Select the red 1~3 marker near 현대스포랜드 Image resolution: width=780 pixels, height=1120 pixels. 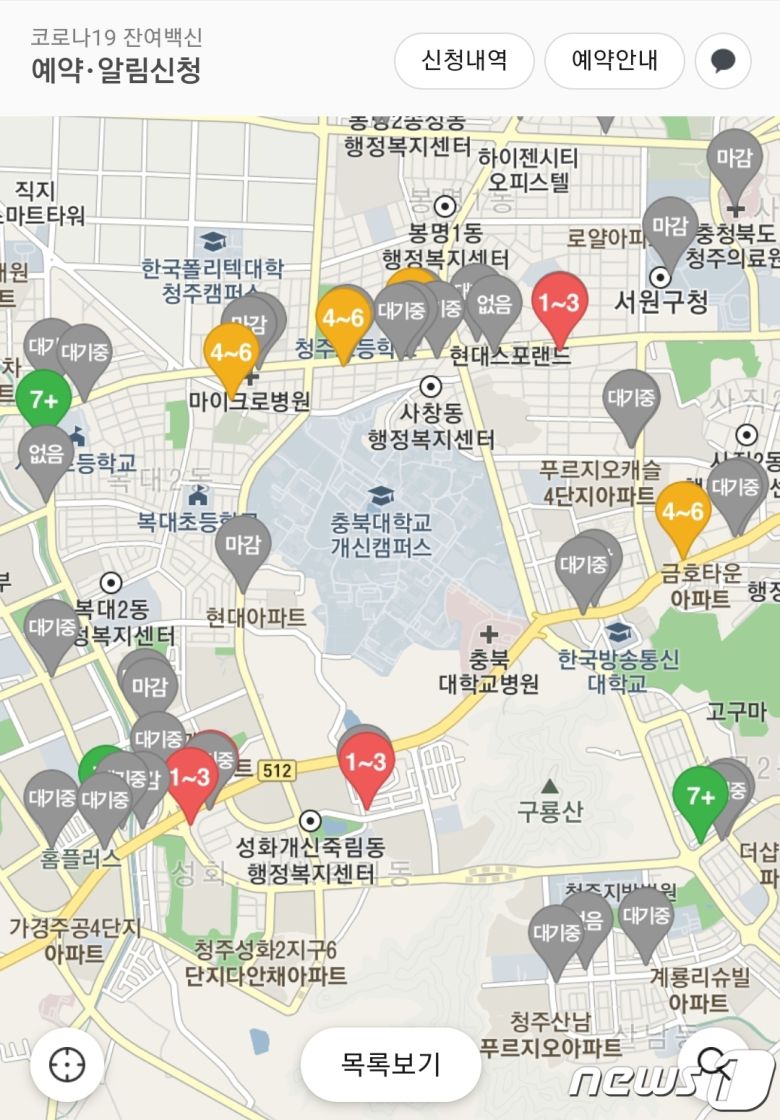[x=558, y=303]
